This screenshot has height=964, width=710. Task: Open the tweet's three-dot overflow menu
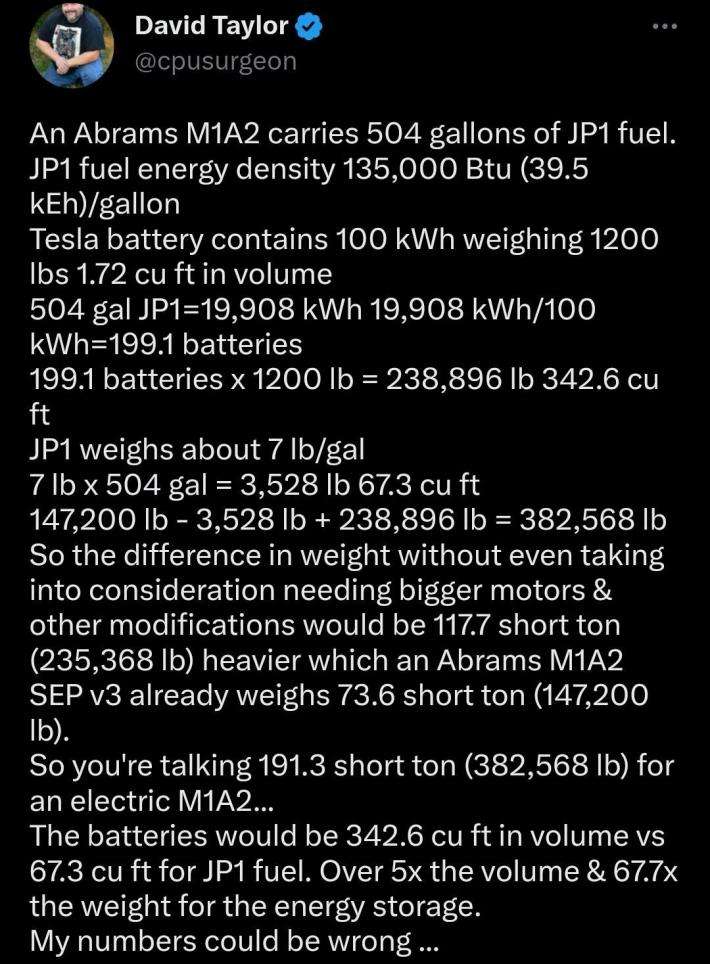point(664,26)
